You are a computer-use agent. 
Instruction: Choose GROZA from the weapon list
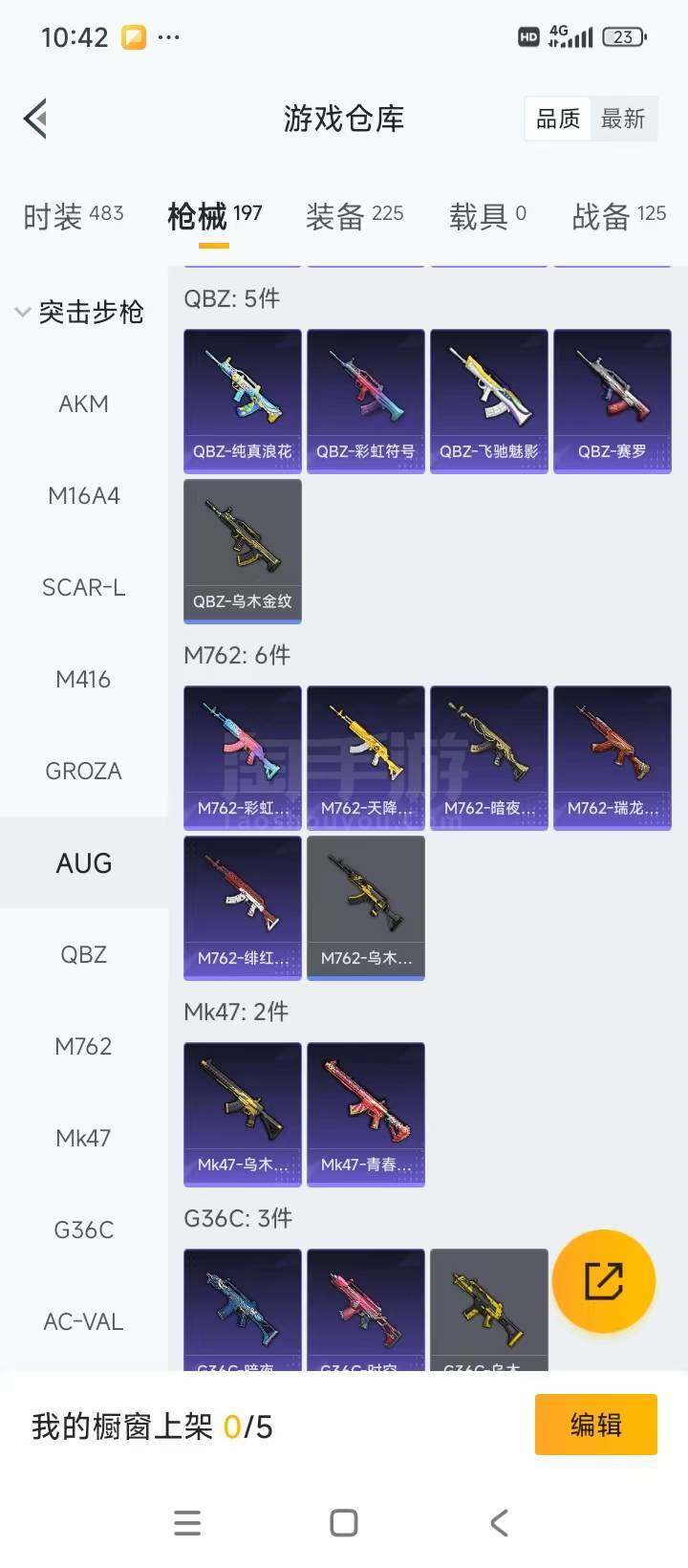click(84, 771)
